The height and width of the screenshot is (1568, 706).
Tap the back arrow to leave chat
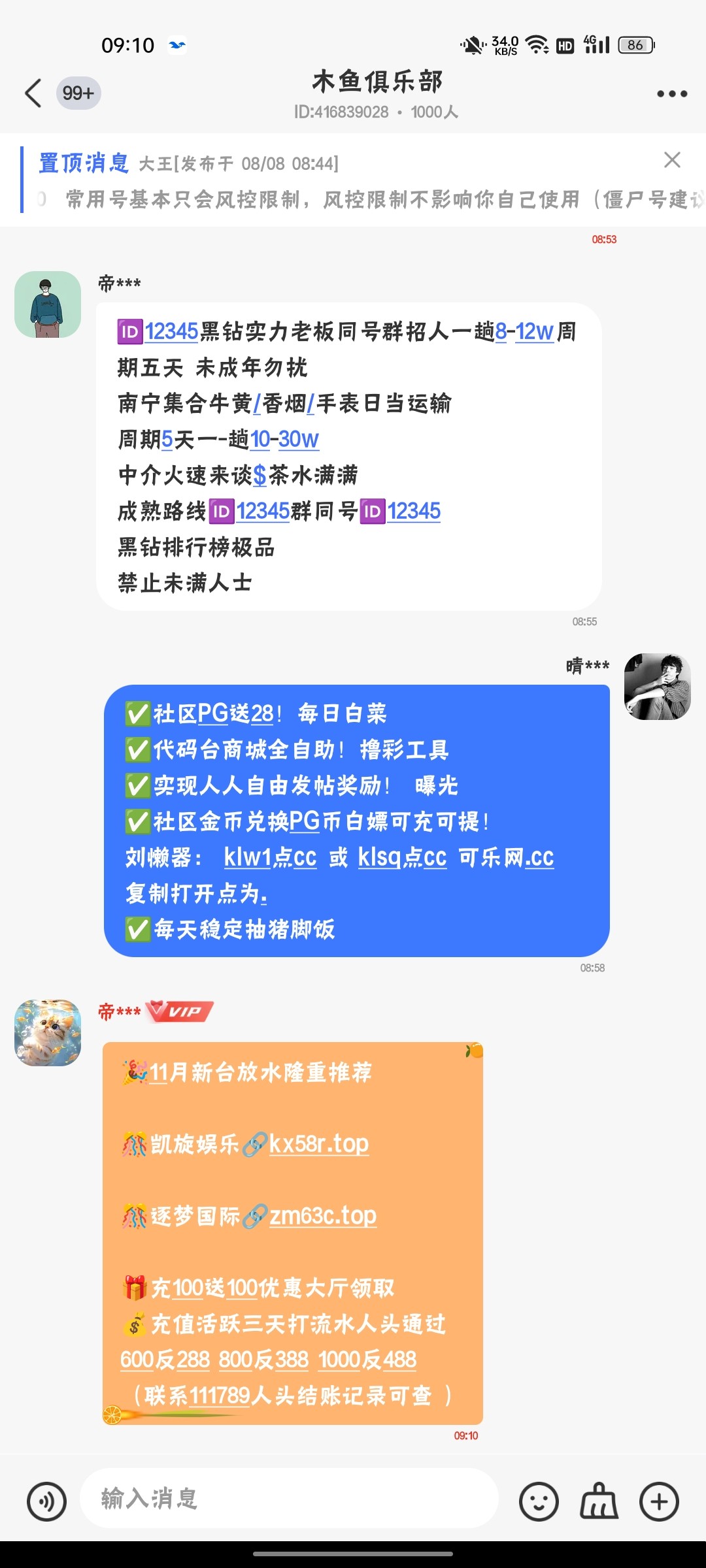[34, 93]
